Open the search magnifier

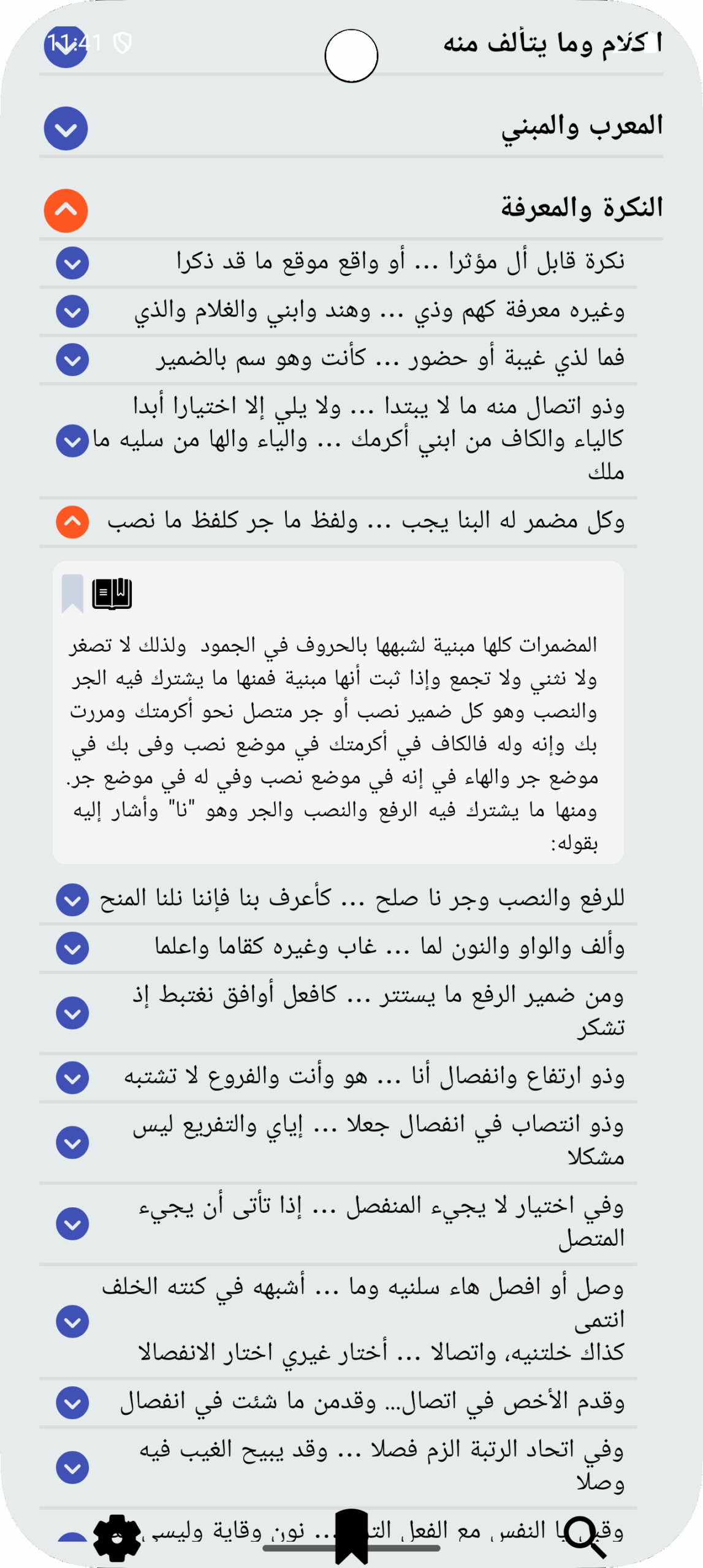584,1537
